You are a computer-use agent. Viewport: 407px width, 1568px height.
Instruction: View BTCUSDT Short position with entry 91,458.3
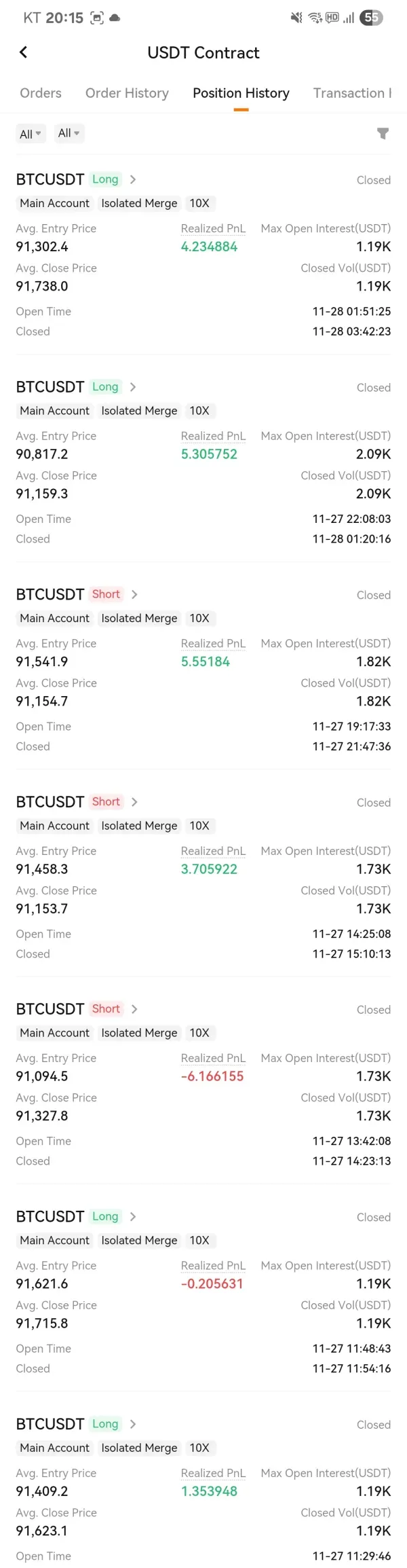point(134,802)
